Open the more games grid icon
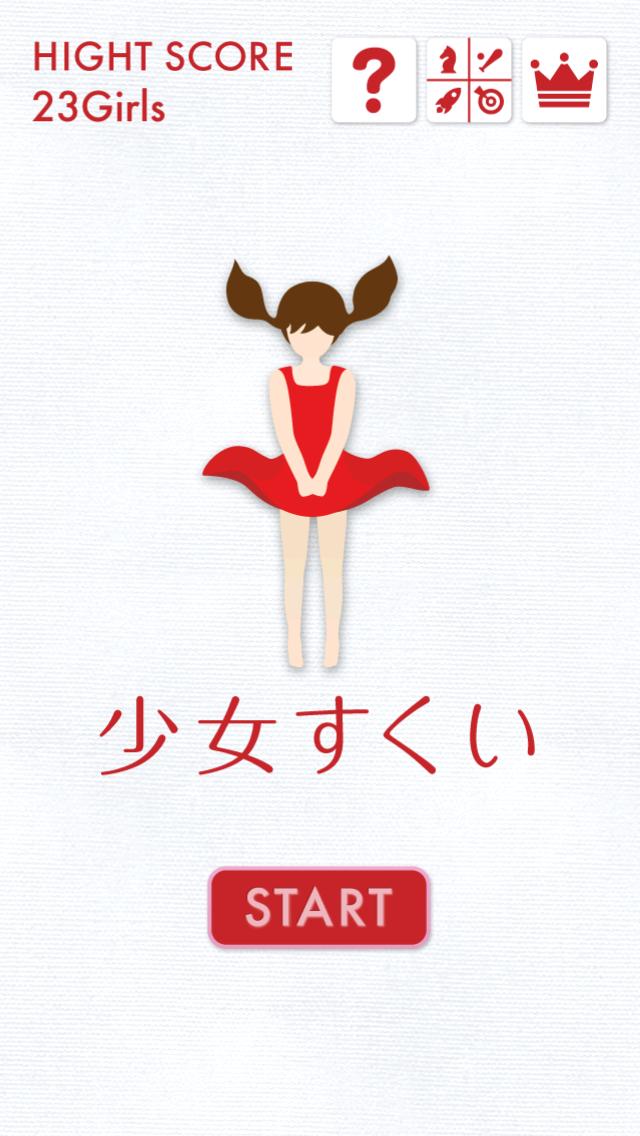Viewport: 640px width, 1136px height. click(x=469, y=80)
